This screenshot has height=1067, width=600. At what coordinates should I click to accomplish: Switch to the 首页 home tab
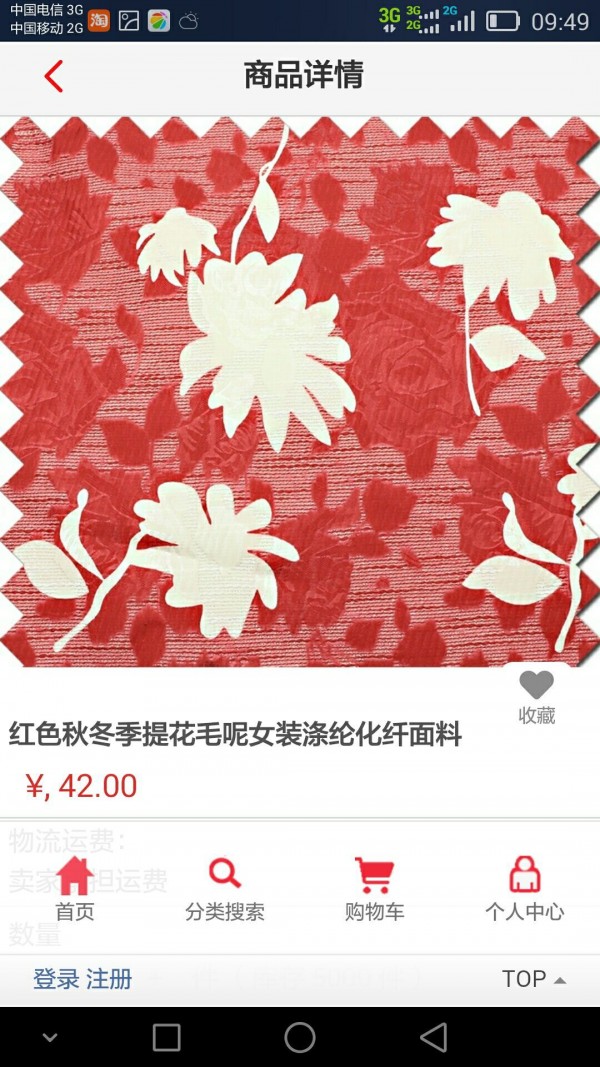point(75,888)
